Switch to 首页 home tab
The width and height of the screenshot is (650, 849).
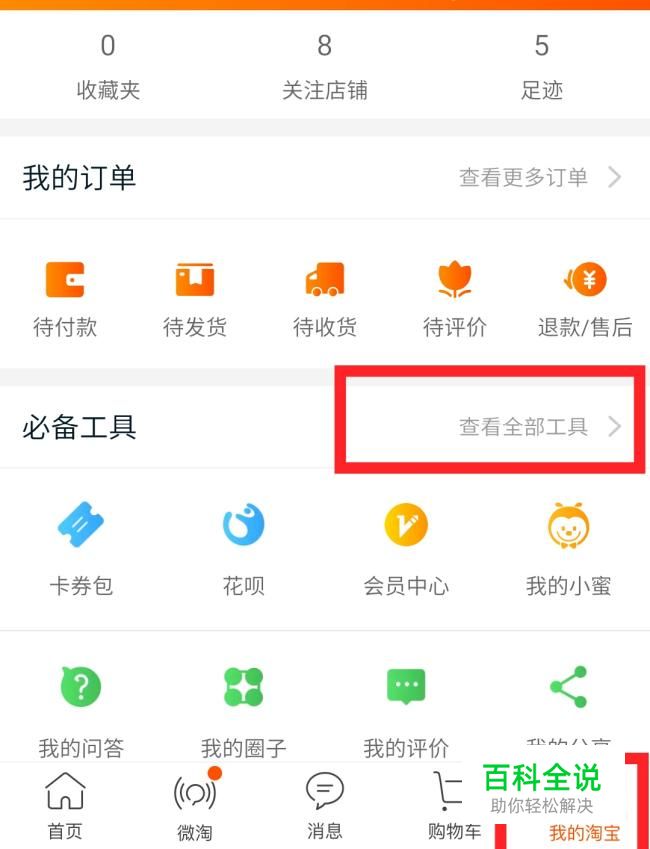pos(65,805)
